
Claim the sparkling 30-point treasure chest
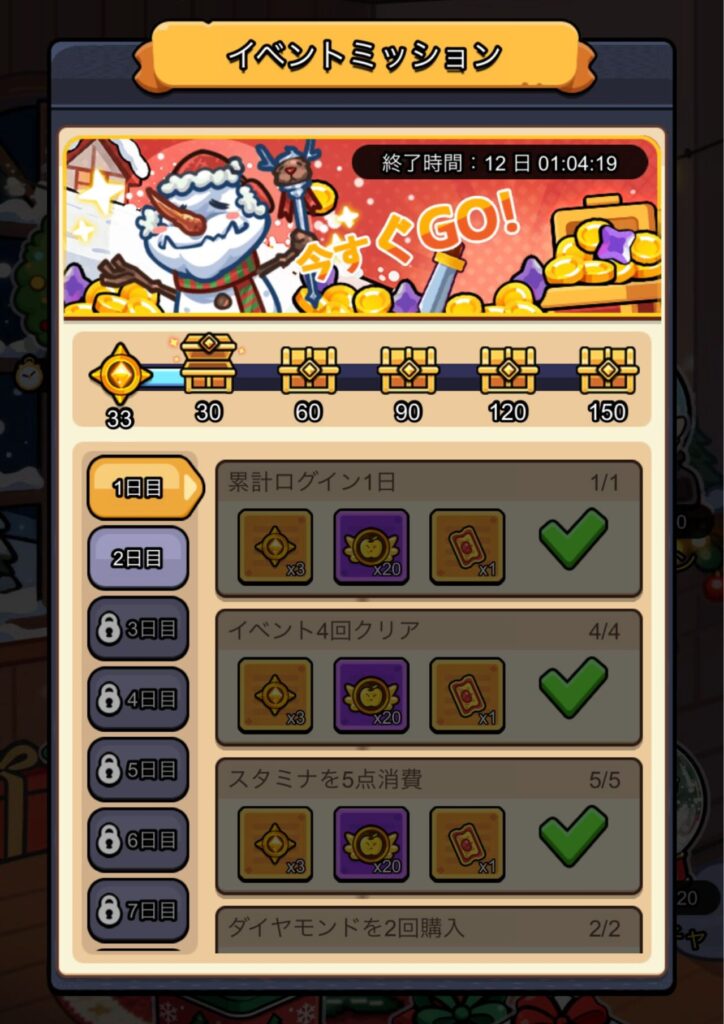208,366
